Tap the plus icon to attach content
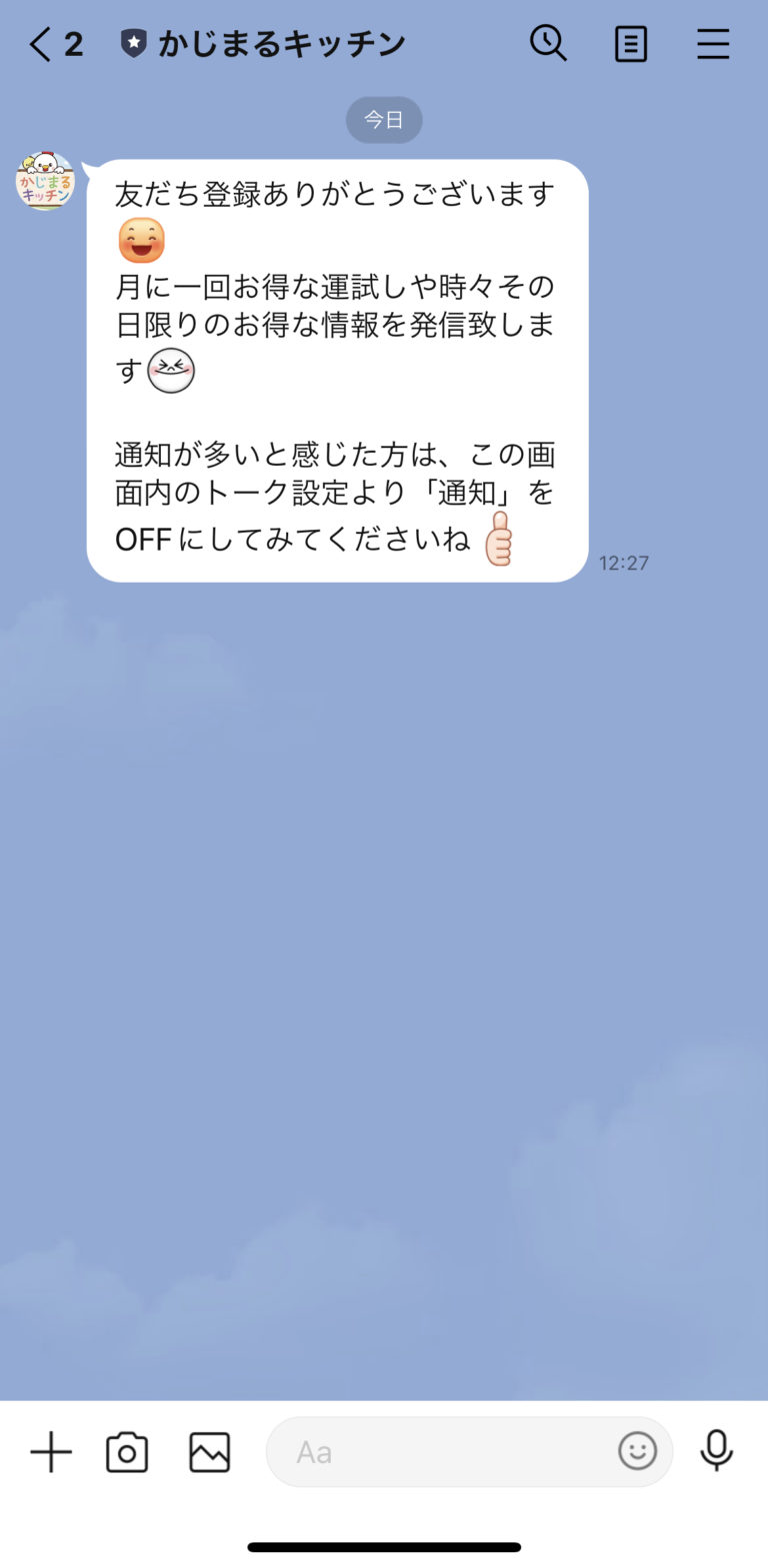This screenshot has height=1568, width=768. (x=50, y=1451)
